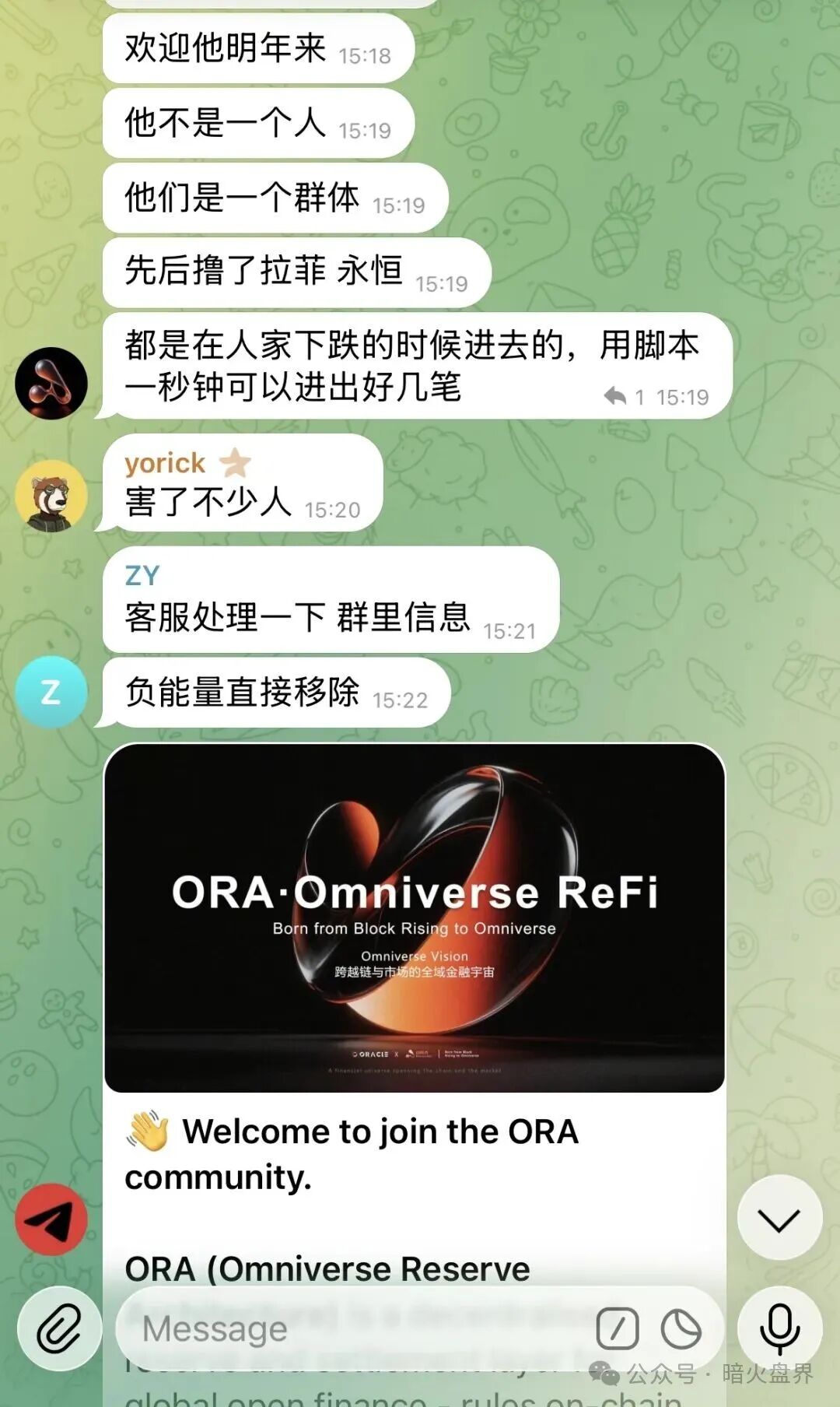
Task: Attach a file with the paperclip
Action: click(x=59, y=1329)
